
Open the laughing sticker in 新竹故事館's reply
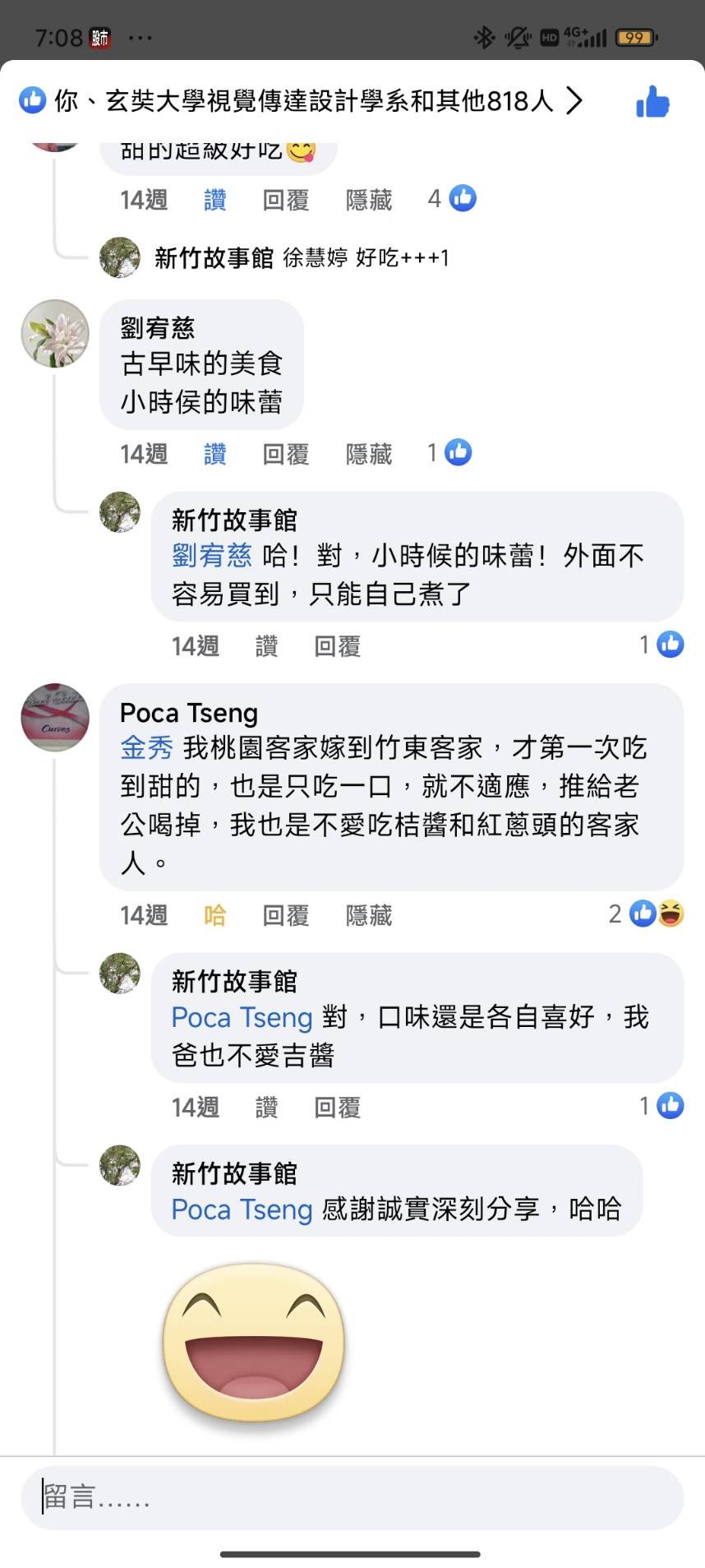[253, 1343]
